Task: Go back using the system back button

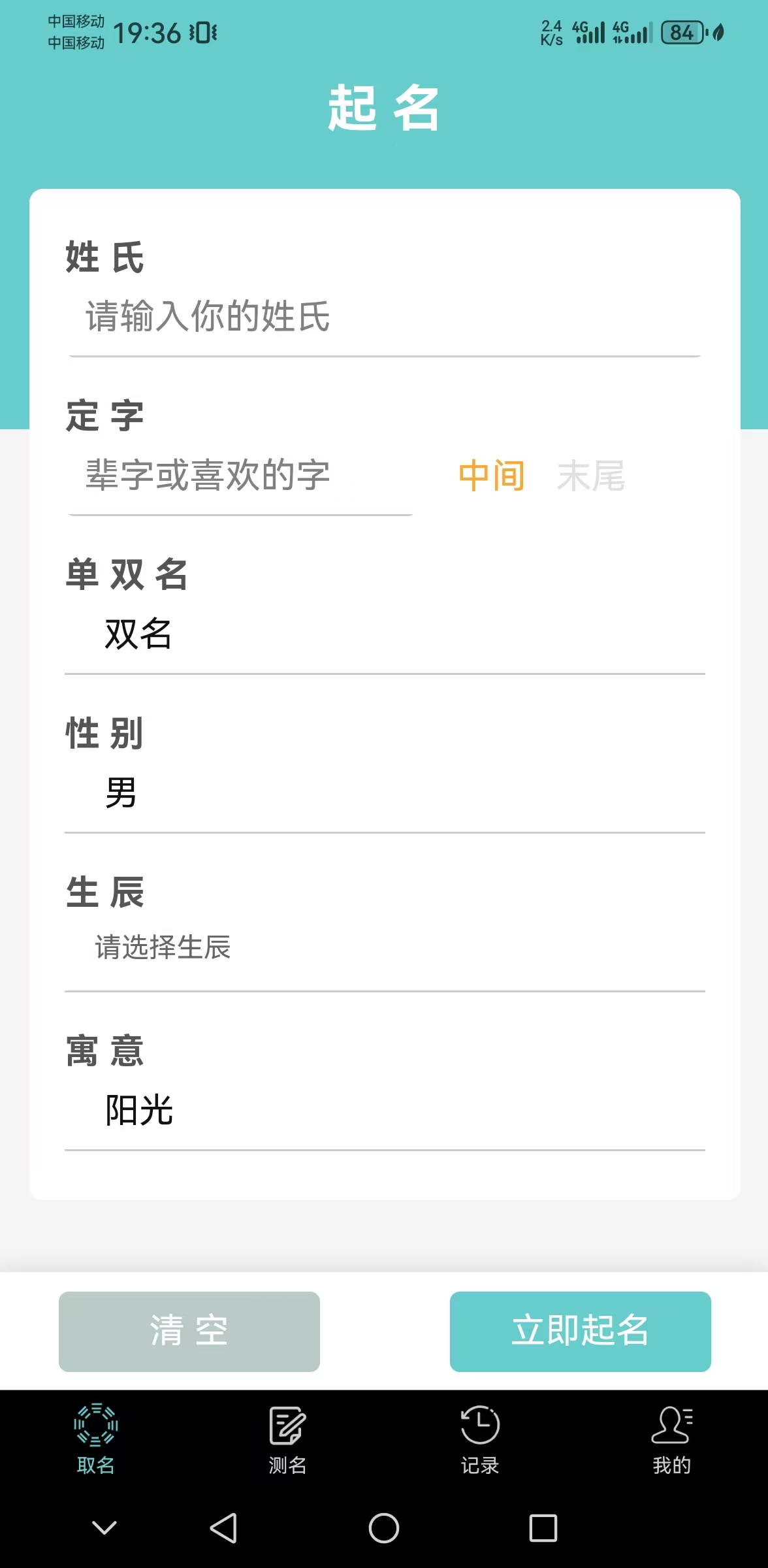Action: pyautogui.click(x=223, y=1528)
